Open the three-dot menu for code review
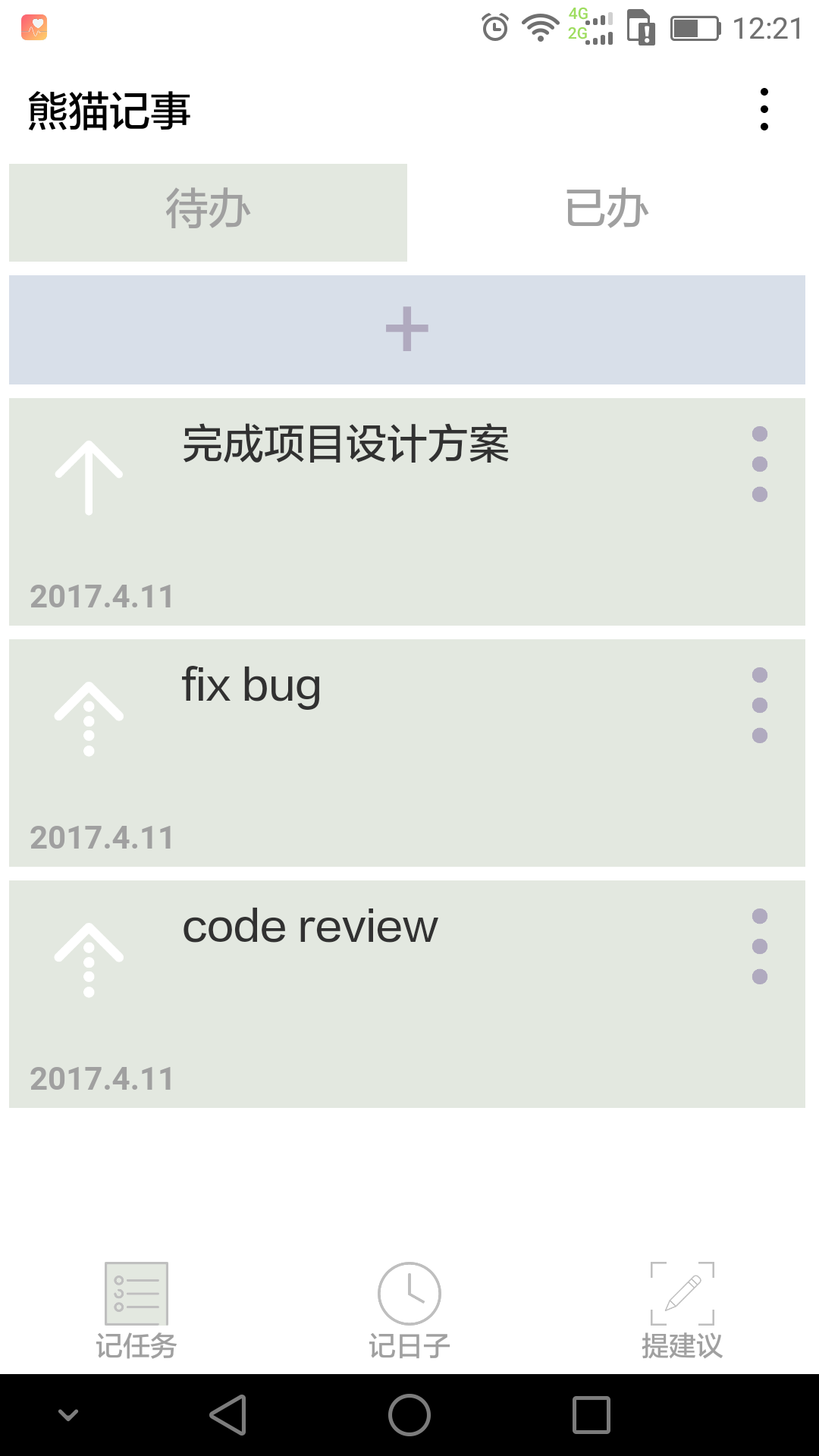The image size is (819, 1456). (759, 946)
